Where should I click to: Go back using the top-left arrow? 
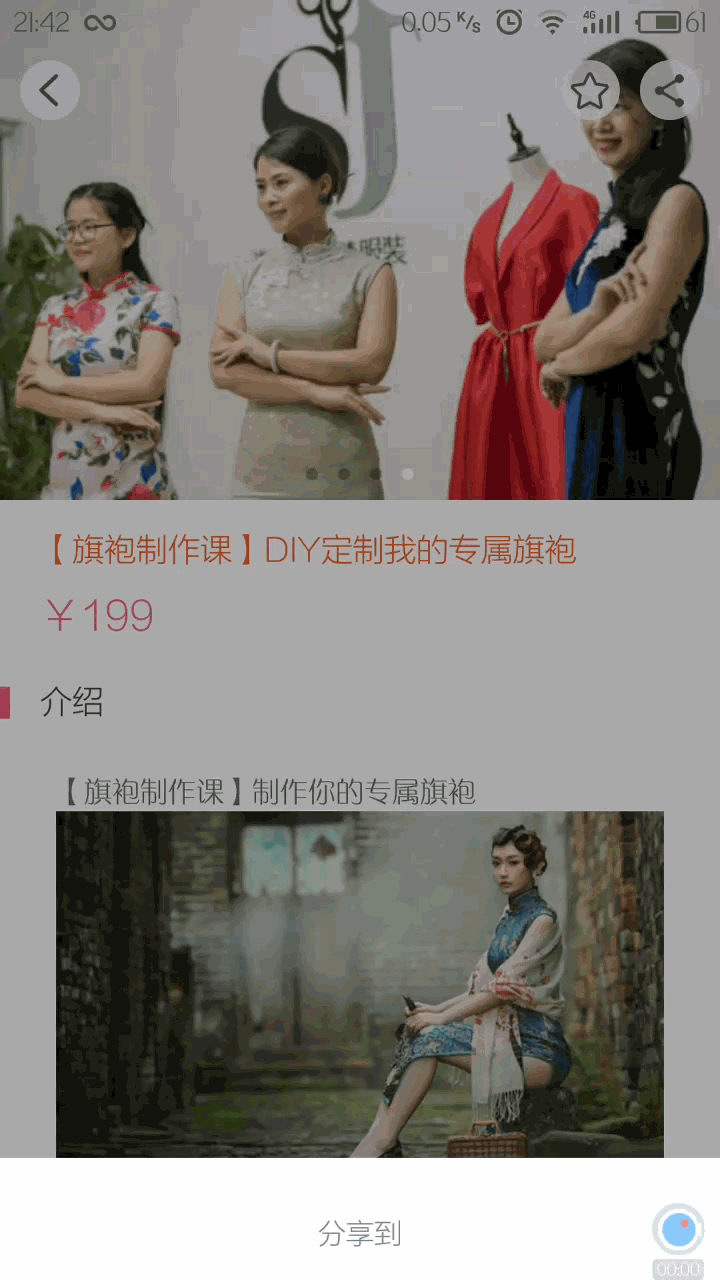49,90
